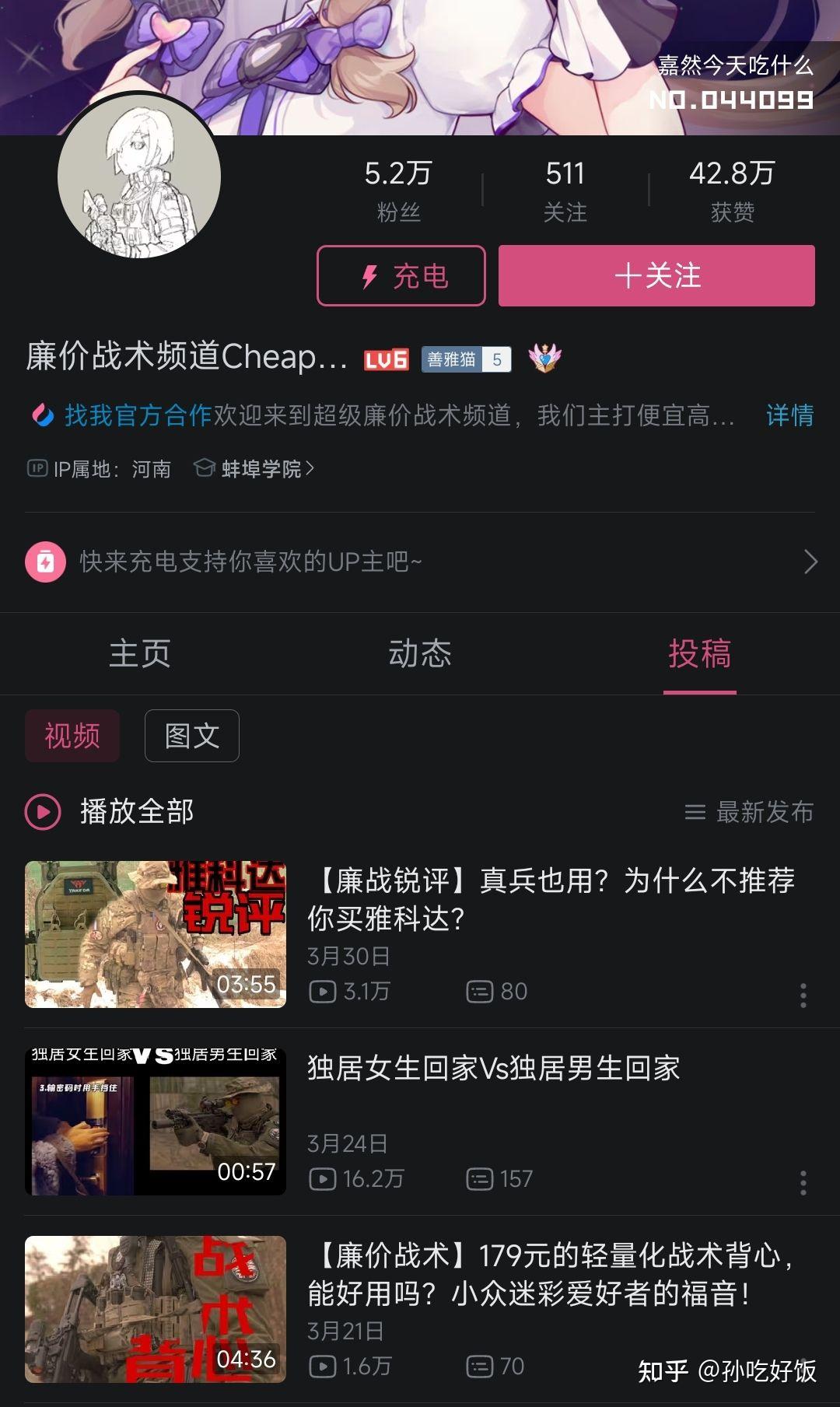Open 找我官方合作 link
The width and height of the screenshot is (840, 1407).
coord(137,415)
